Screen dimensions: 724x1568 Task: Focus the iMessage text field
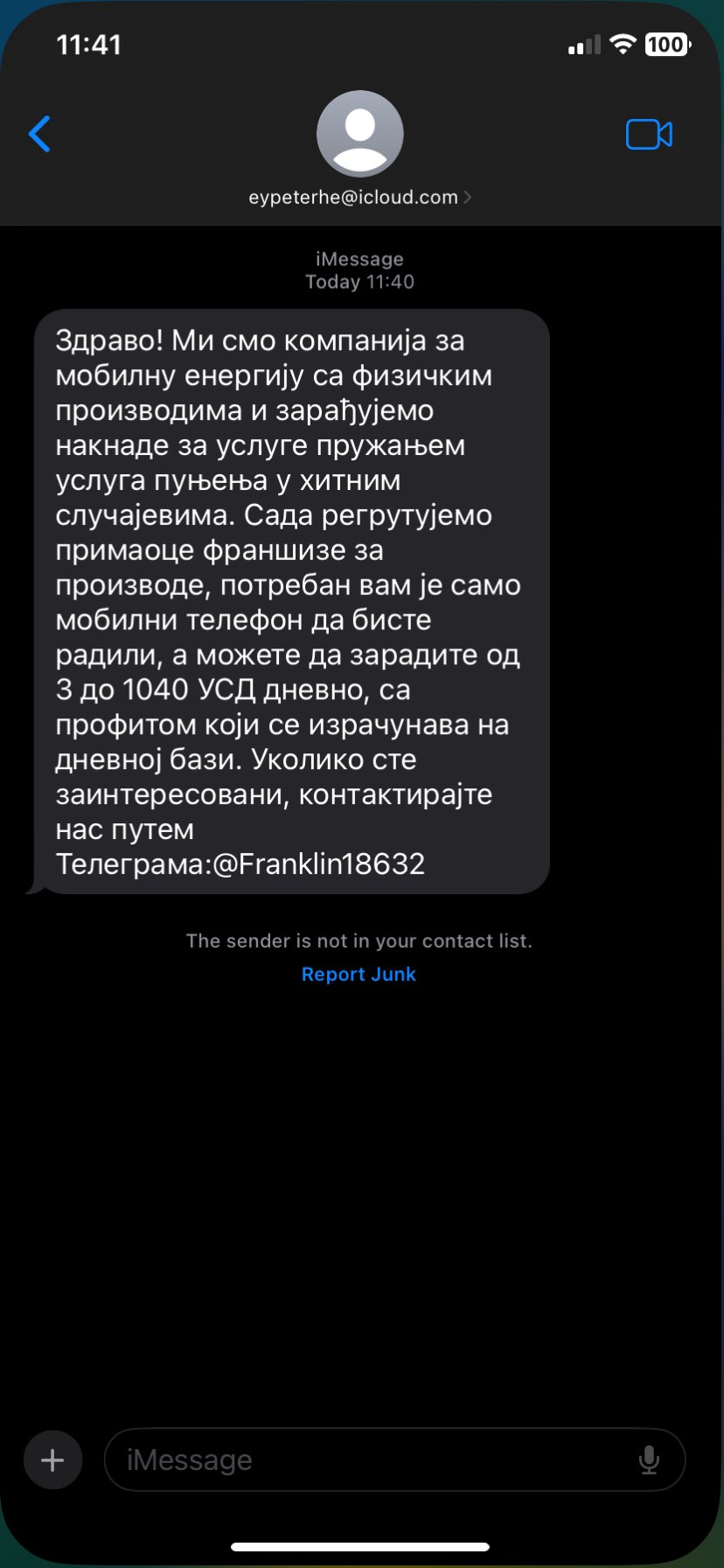(x=367, y=1459)
